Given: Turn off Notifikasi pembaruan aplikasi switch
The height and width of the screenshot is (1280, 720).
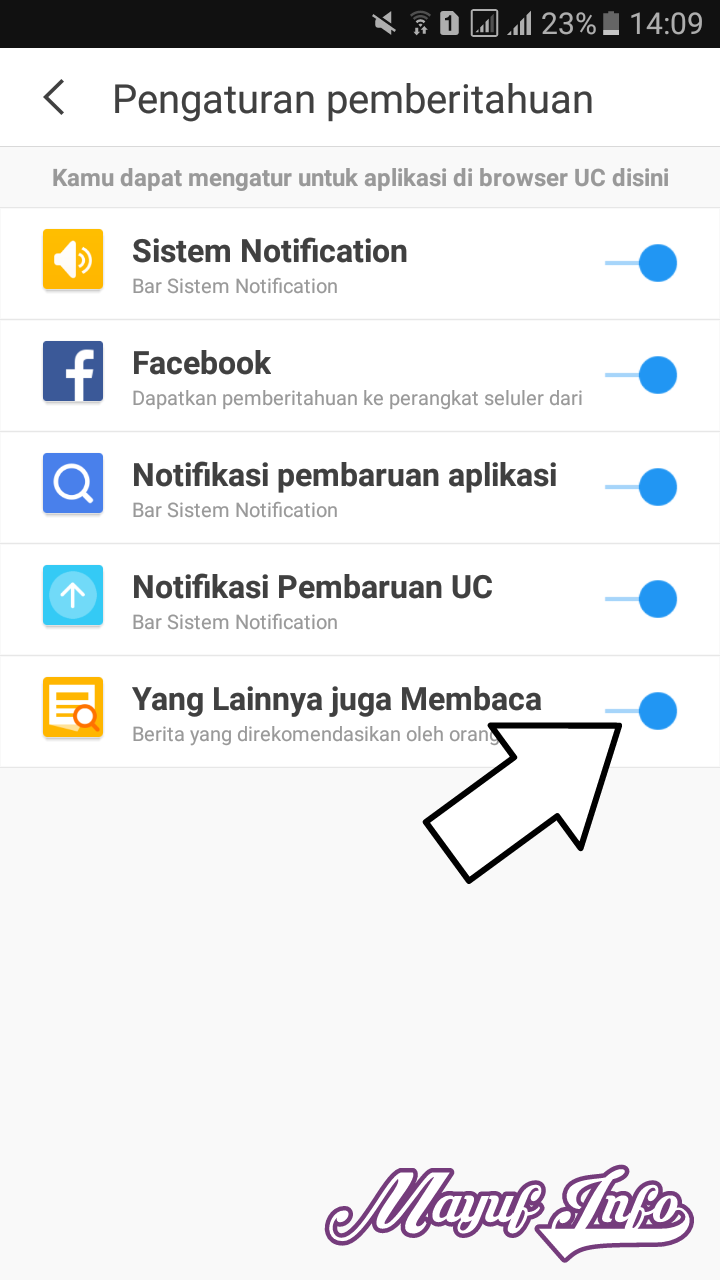Looking at the screenshot, I should pyautogui.click(x=642, y=488).
